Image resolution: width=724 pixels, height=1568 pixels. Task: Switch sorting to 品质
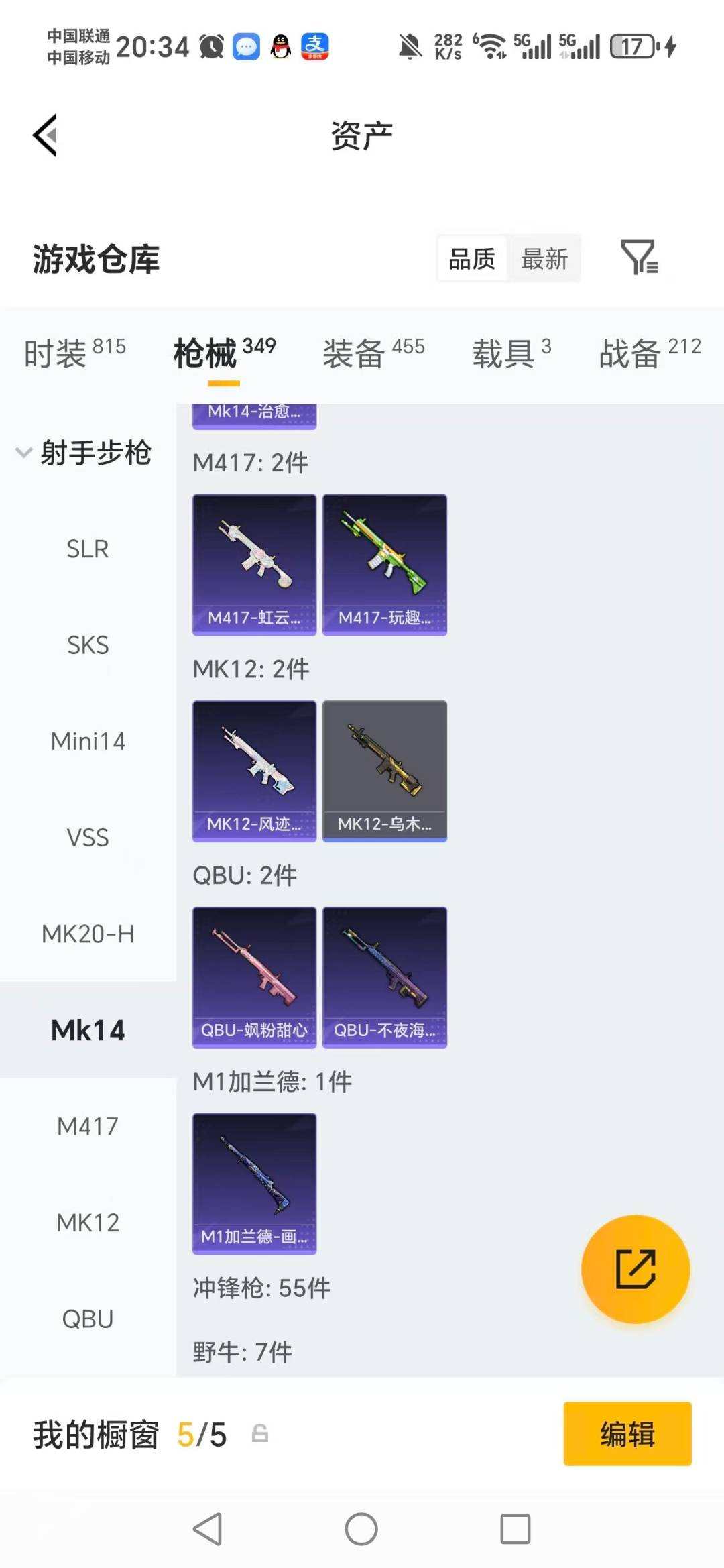(x=472, y=258)
